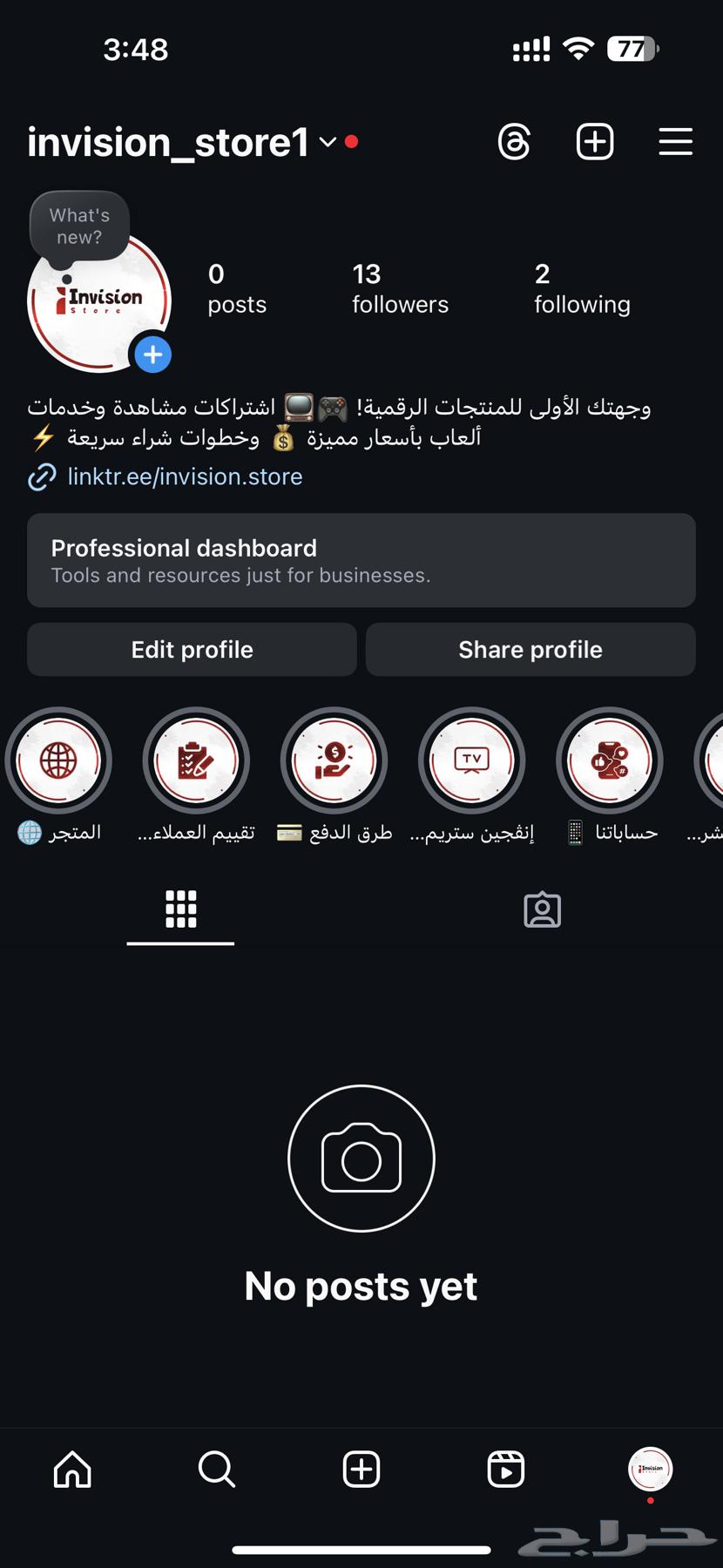Open the Professional dashboard
This screenshot has height=1568, width=723.
pos(361,560)
